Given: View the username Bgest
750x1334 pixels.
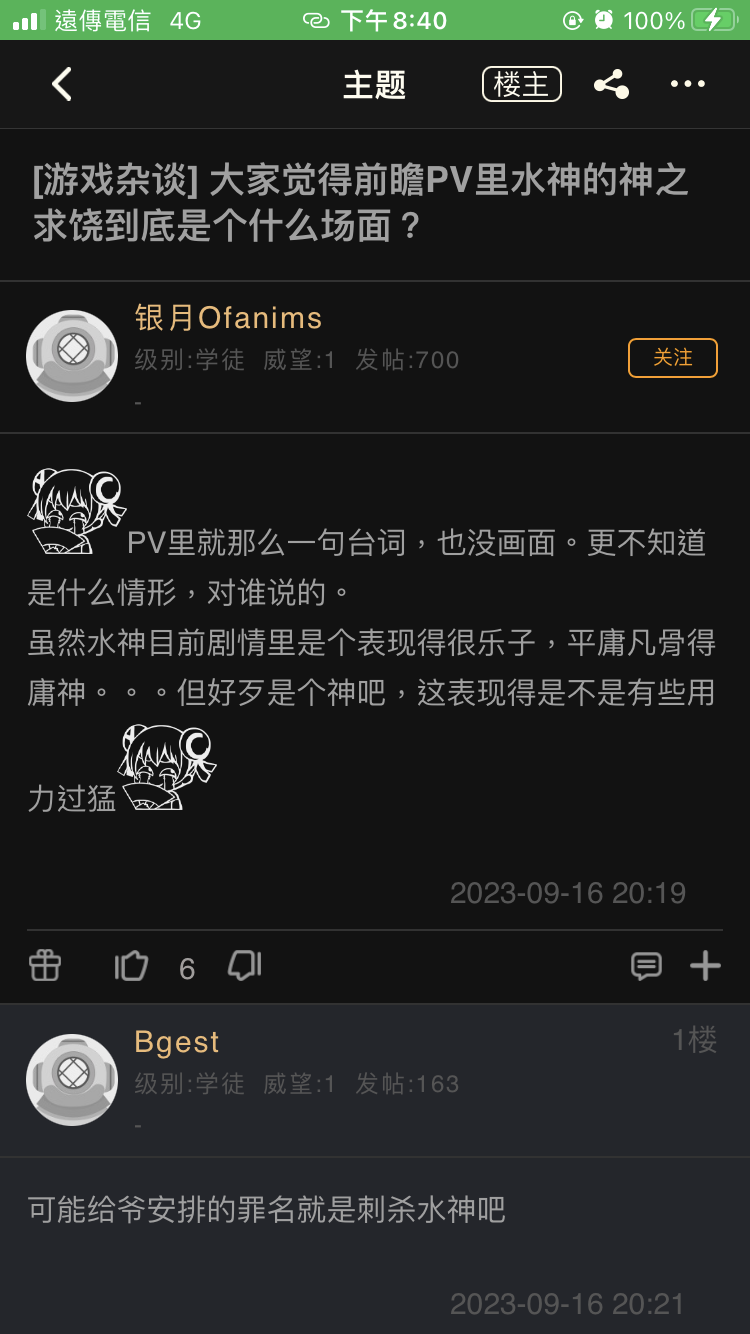Looking at the screenshot, I should [x=177, y=1042].
